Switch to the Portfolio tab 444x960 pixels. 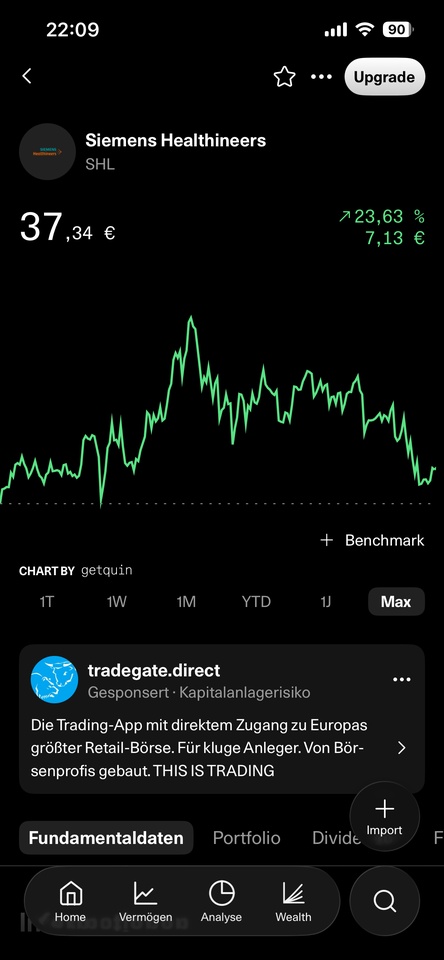(247, 838)
